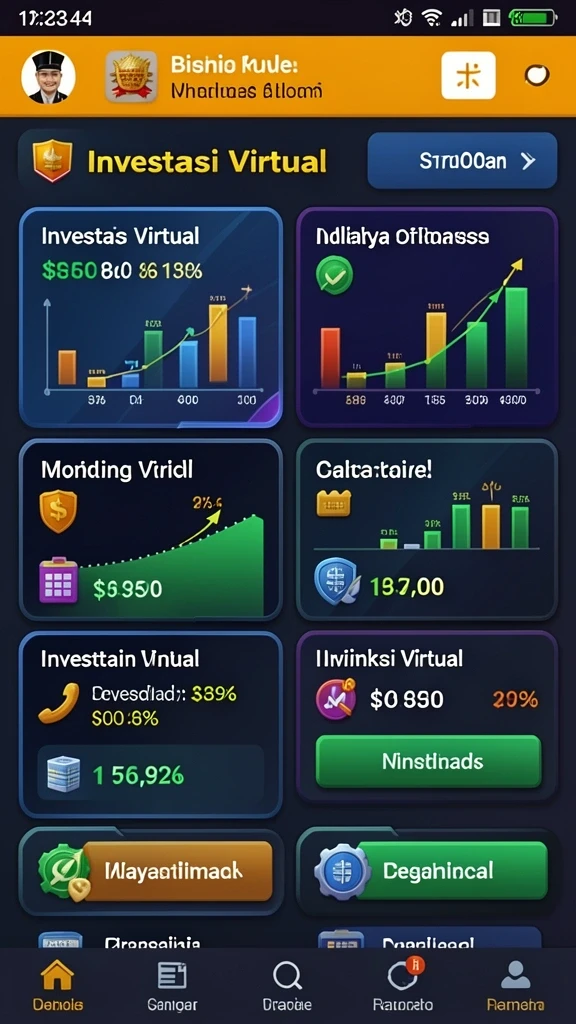Open the chart card with the green checkmark
Image resolution: width=576 pixels, height=1024 pixels.
tap(427, 317)
